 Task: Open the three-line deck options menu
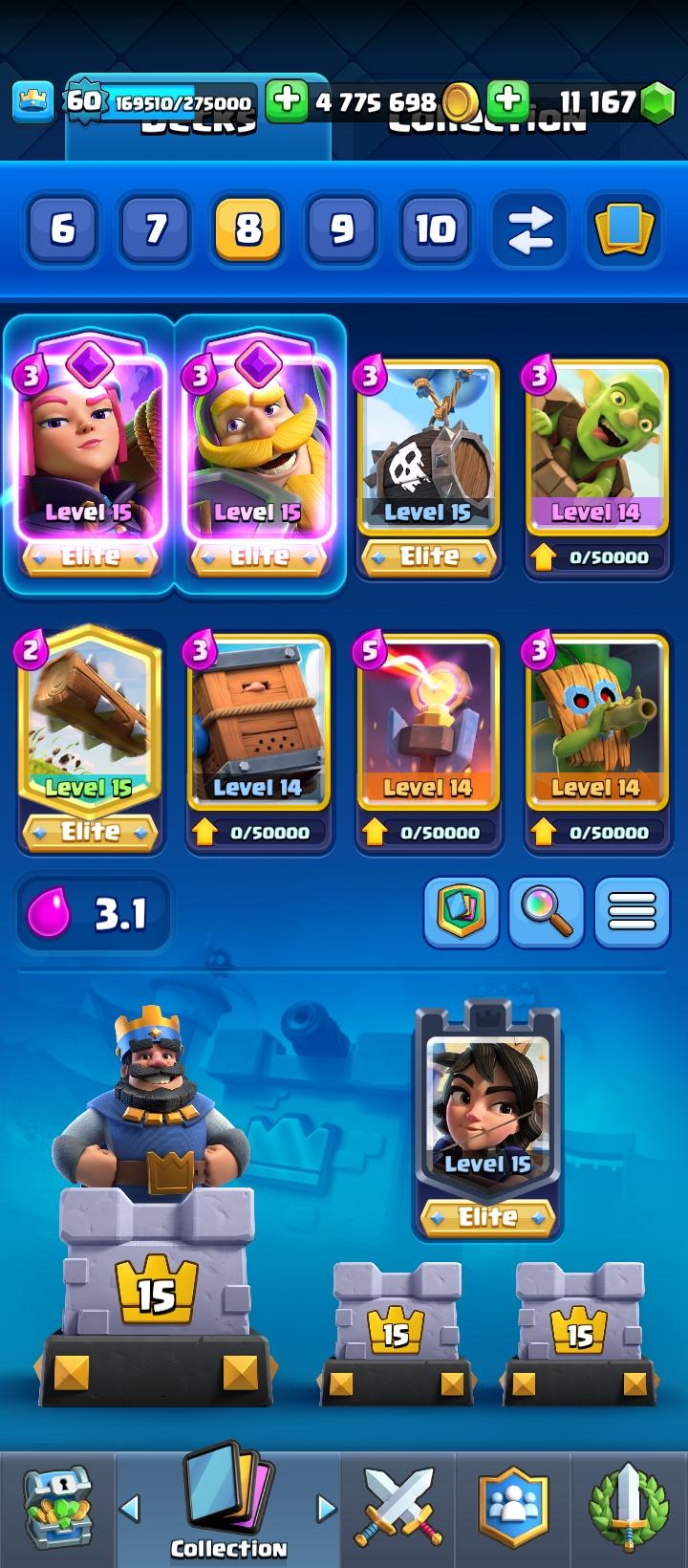tap(632, 911)
